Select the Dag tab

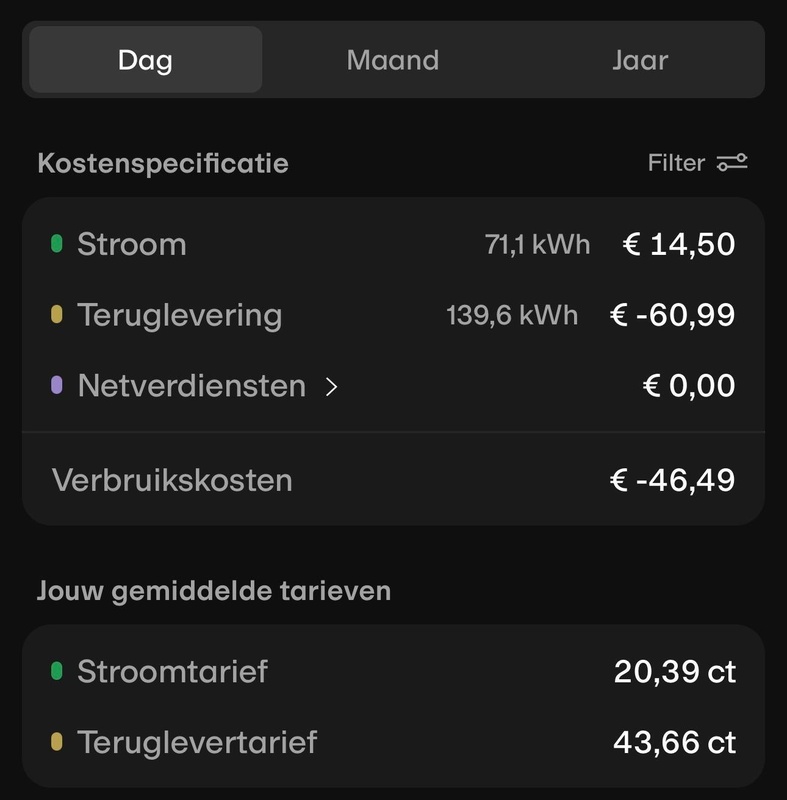(147, 60)
